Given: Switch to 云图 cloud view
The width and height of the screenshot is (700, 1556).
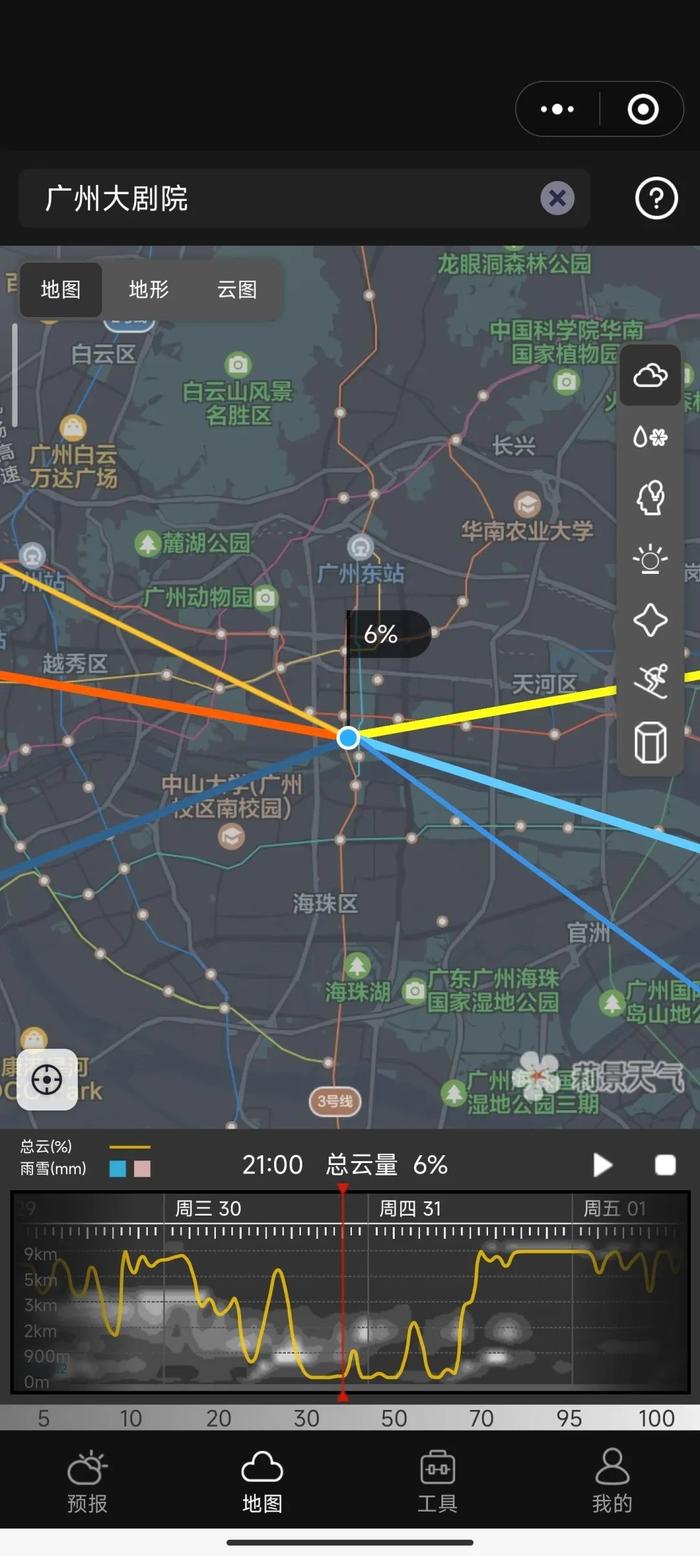Looking at the screenshot, I should (237, 290).
